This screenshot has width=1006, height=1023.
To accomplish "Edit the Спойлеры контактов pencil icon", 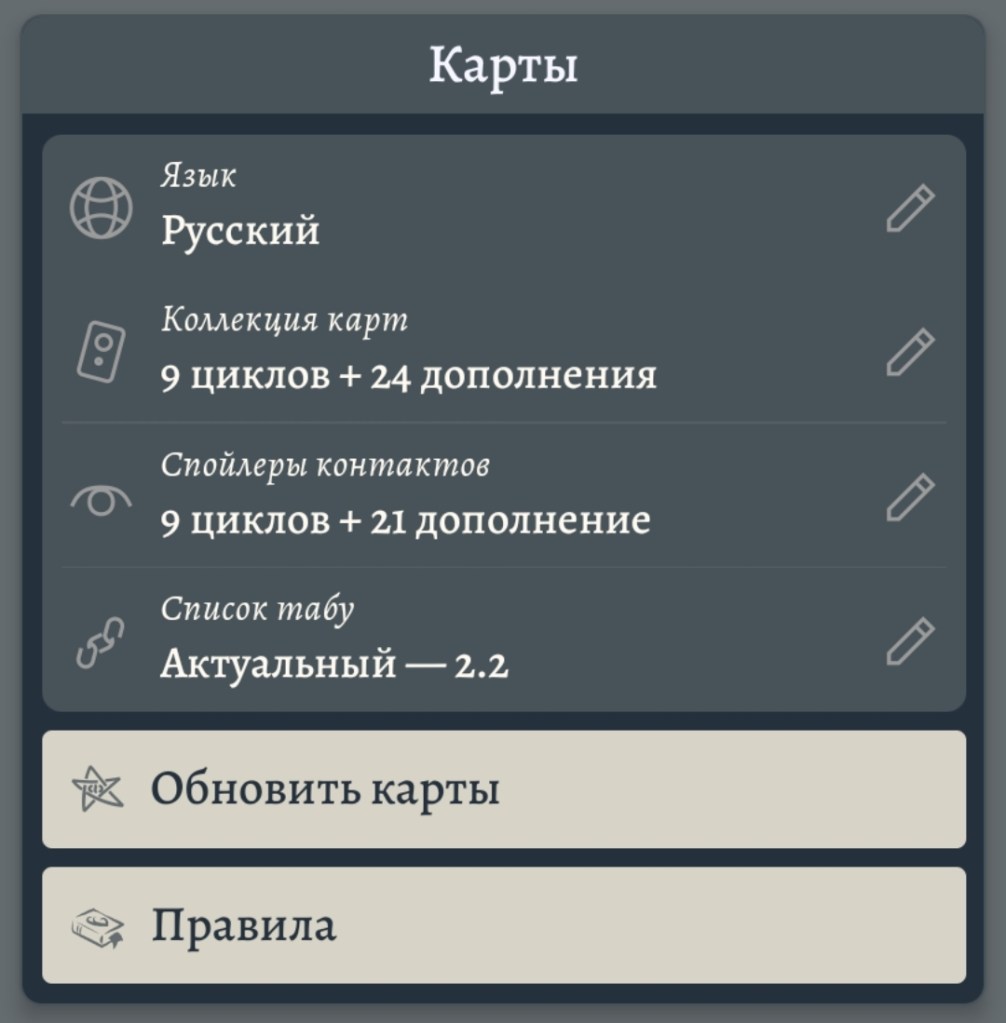I will [x=910, y=497].
